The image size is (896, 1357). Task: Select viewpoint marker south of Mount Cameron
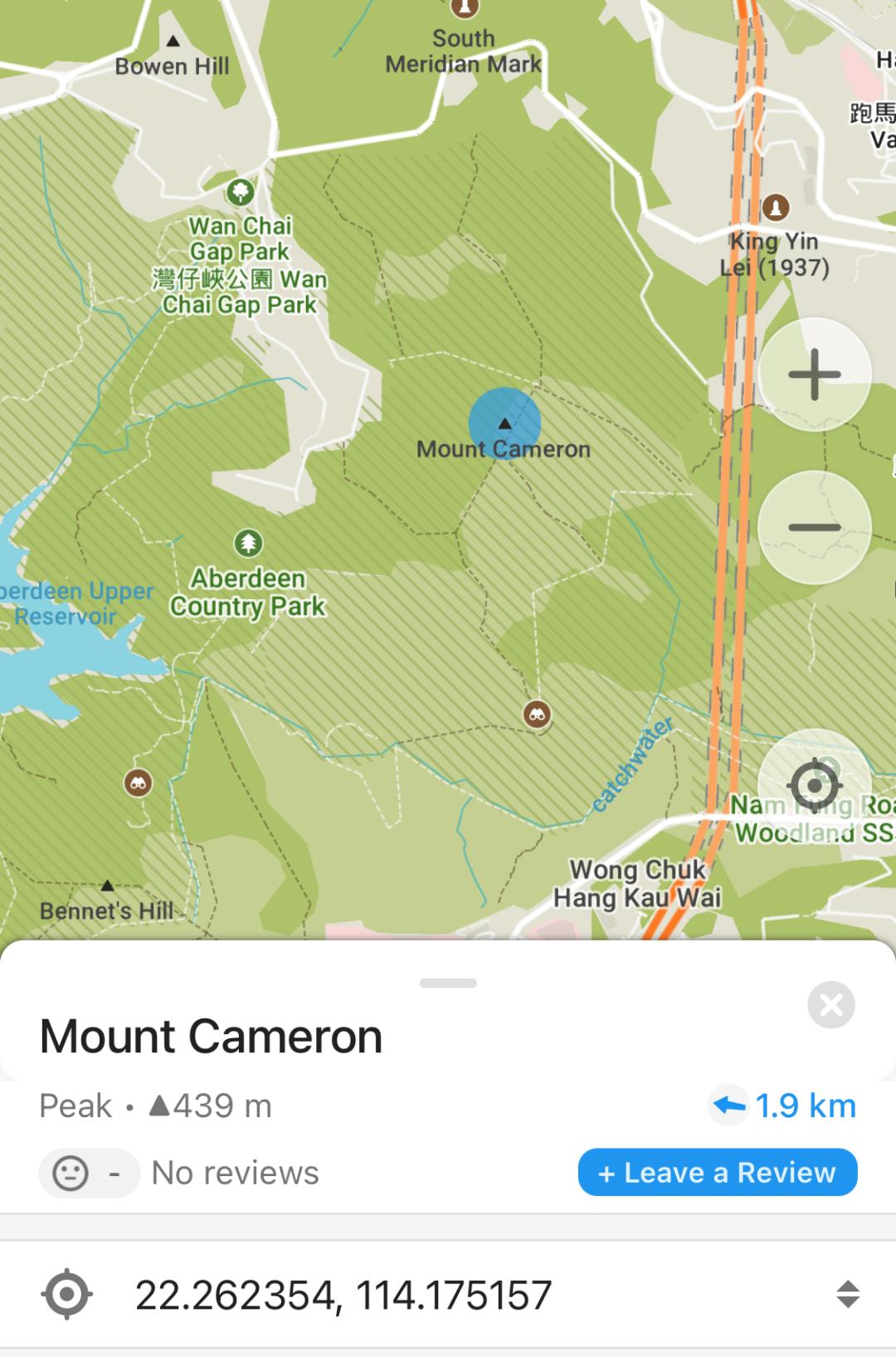point(538,715)
